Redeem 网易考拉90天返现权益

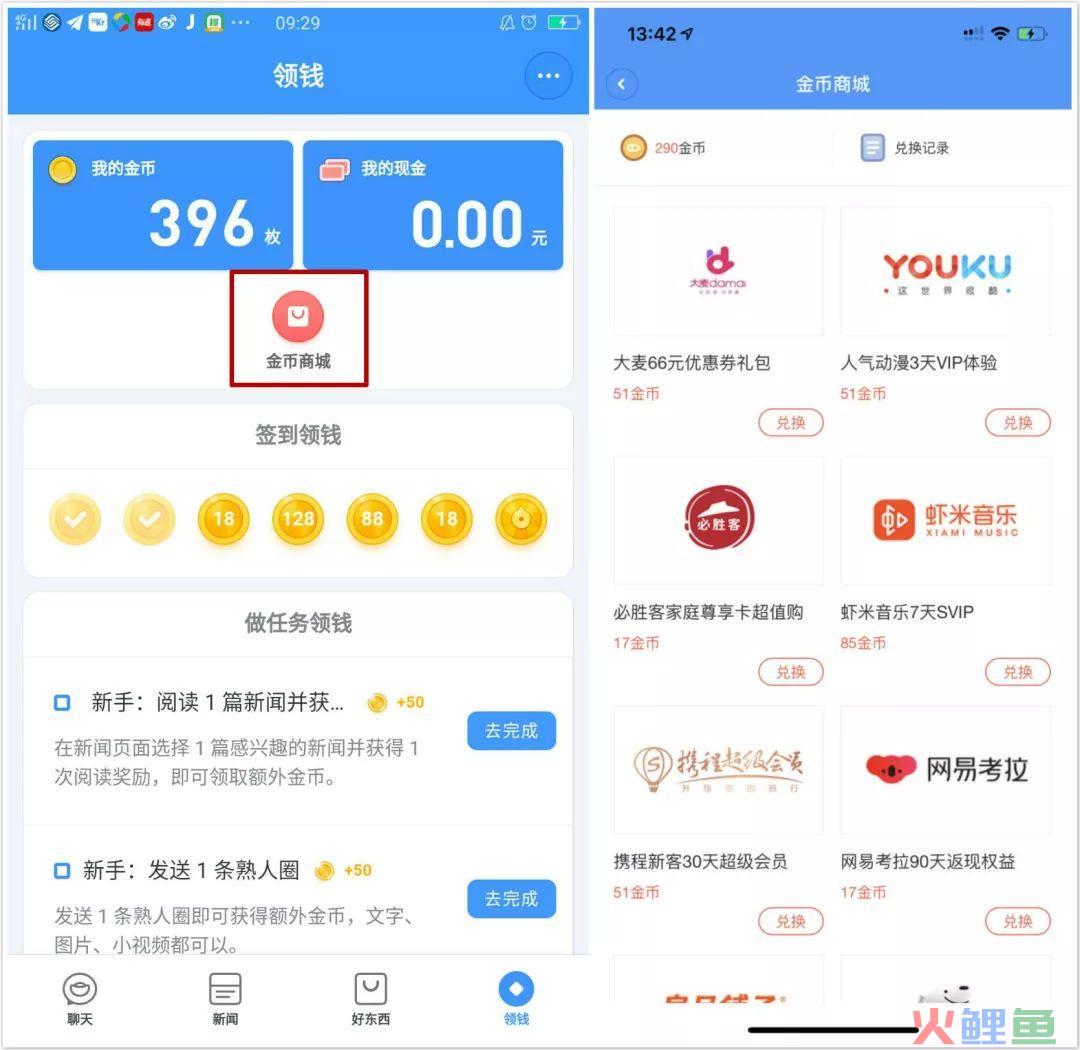coord(1017,921)
